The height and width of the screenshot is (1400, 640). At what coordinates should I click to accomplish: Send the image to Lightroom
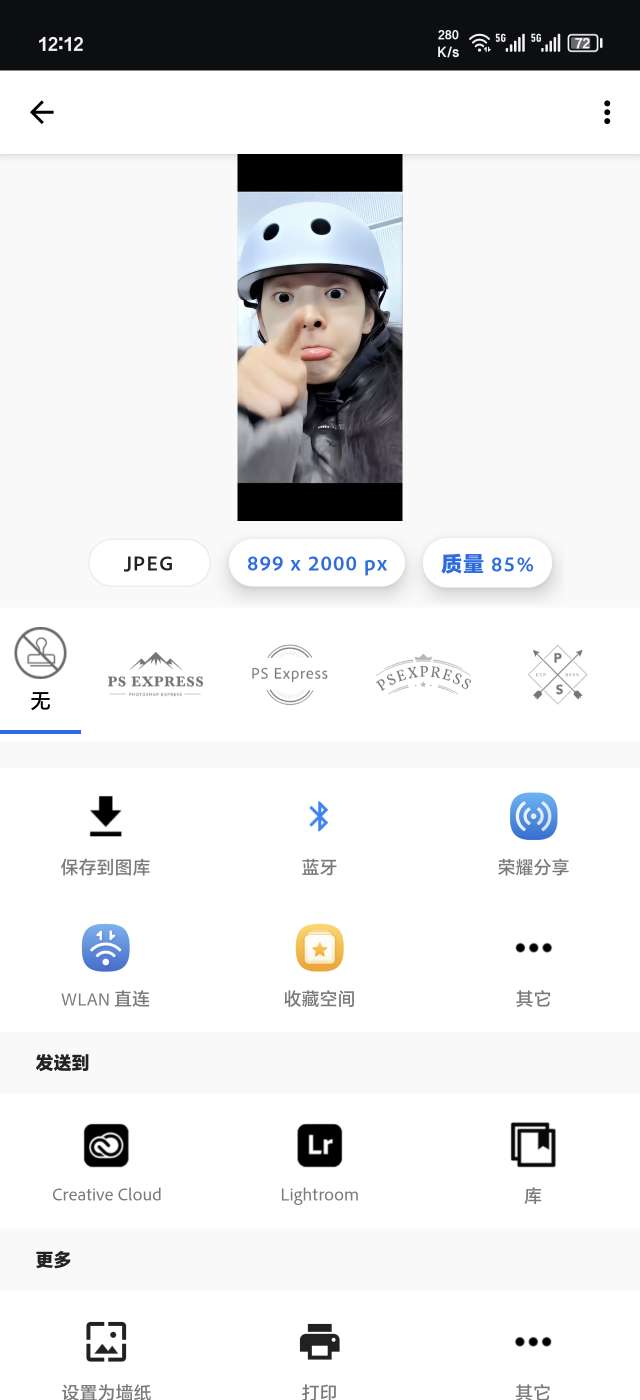[319, 1161]
